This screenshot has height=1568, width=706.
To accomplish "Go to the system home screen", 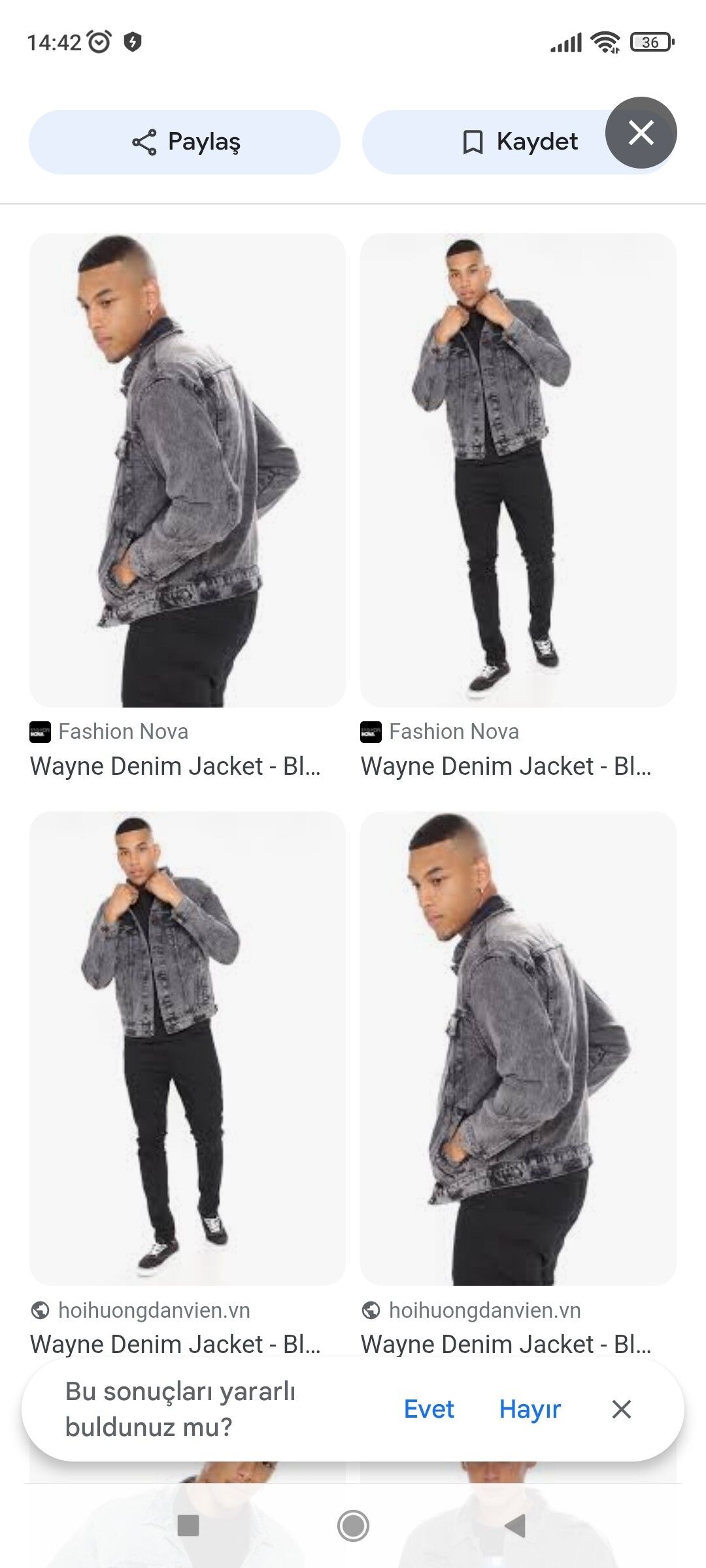I will pos(353,1526).
